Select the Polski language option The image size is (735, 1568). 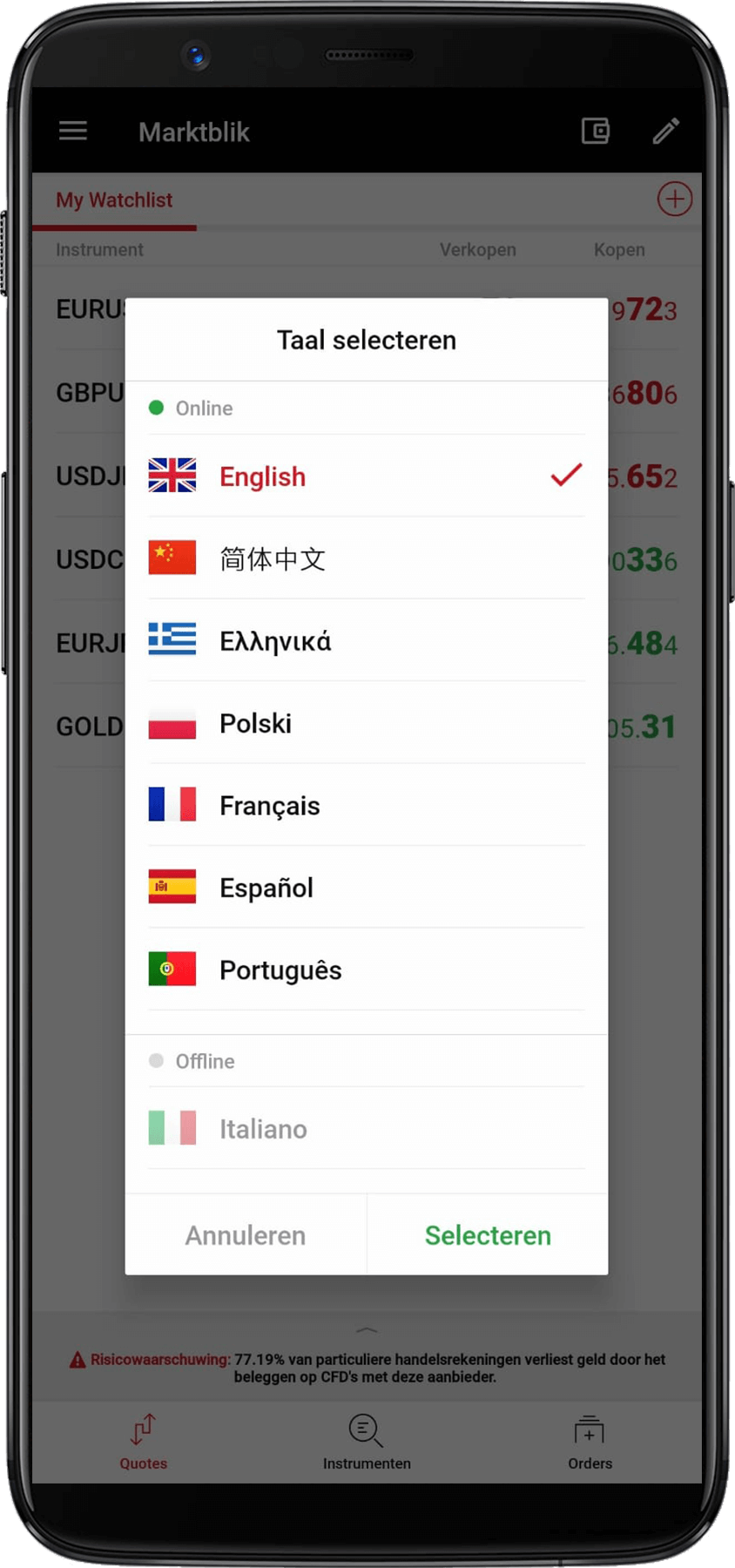[x=366, y=723]
